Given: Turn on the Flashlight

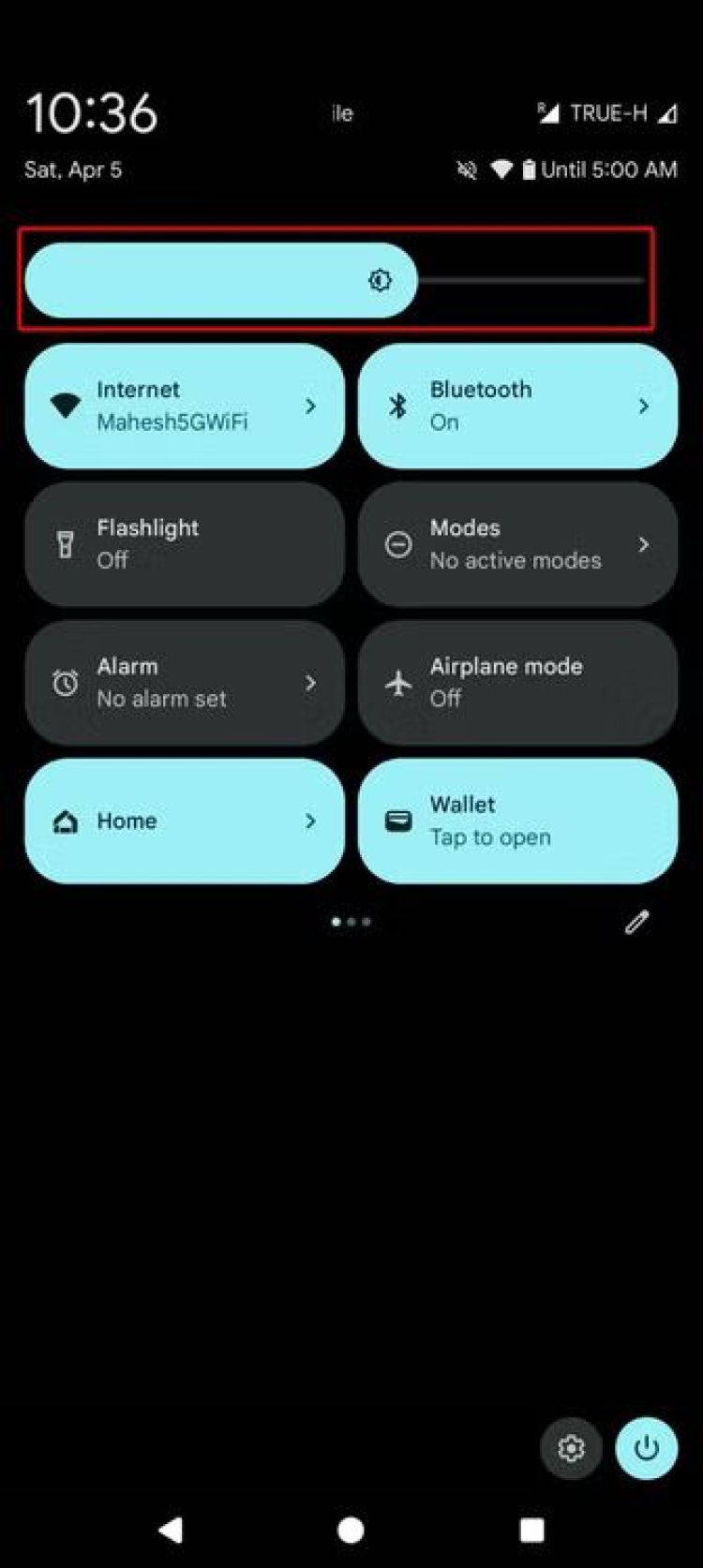Looking at the screenshot, I should click(185, 544).
